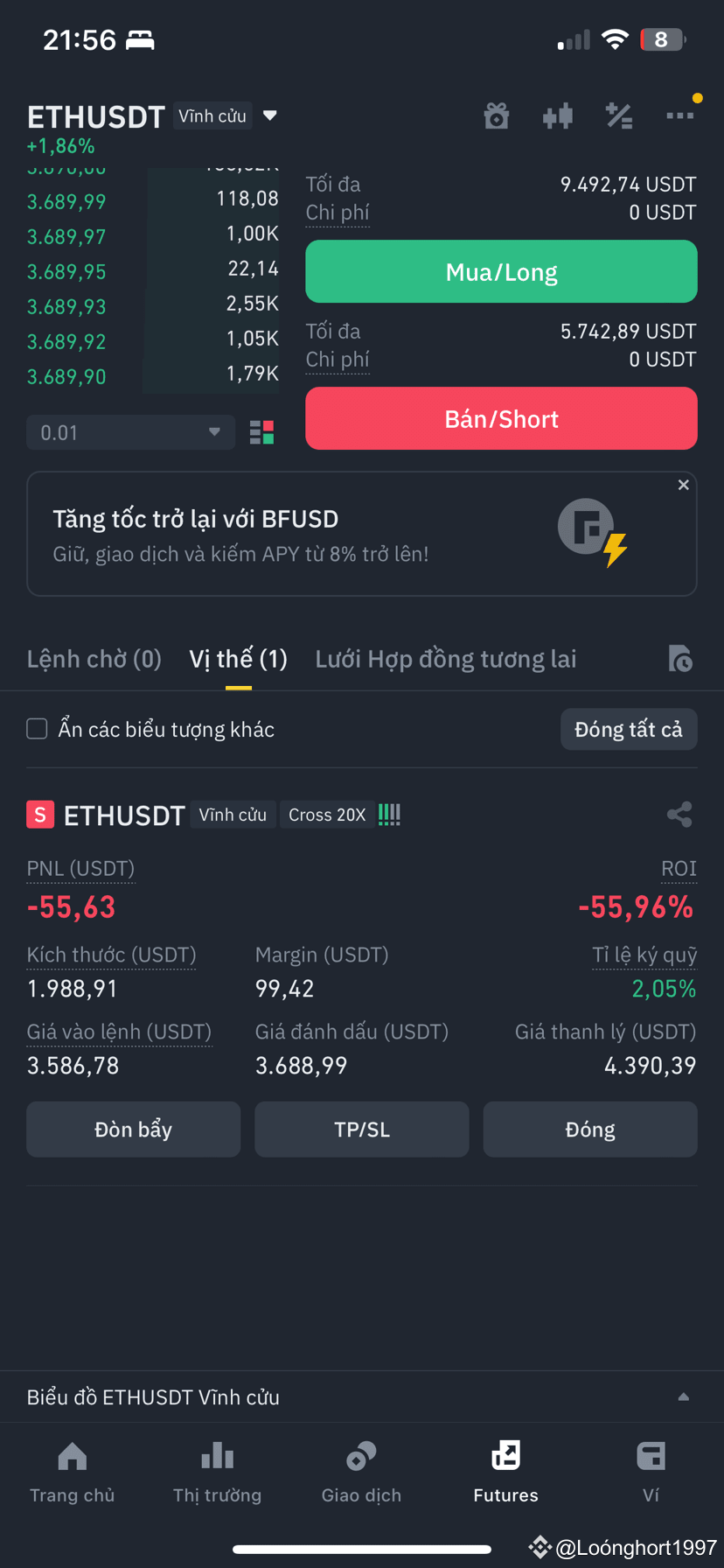Open the 0.01 order book precision dropdown
Screen dimensions: 724x1568
[x=129, y=431]
